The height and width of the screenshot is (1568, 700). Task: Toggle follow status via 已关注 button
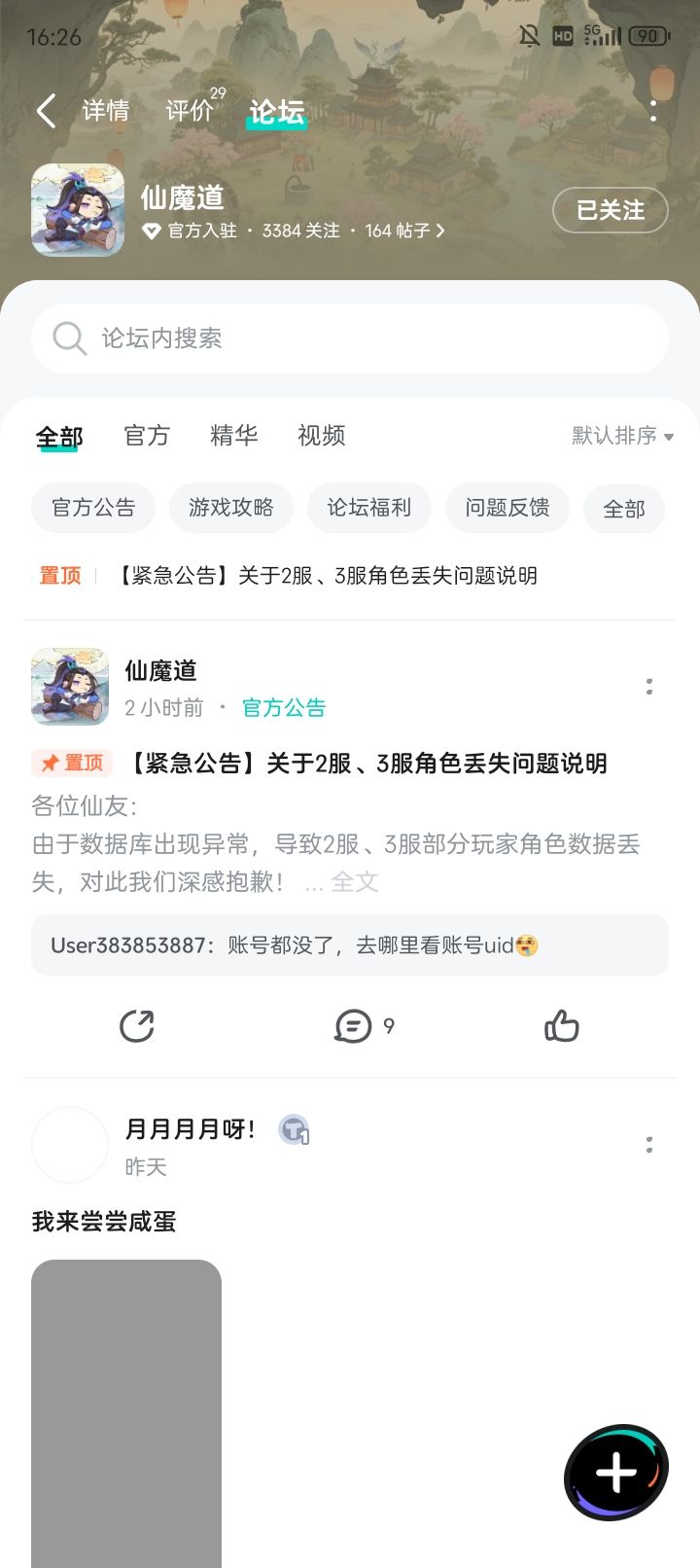click(611, 210)
